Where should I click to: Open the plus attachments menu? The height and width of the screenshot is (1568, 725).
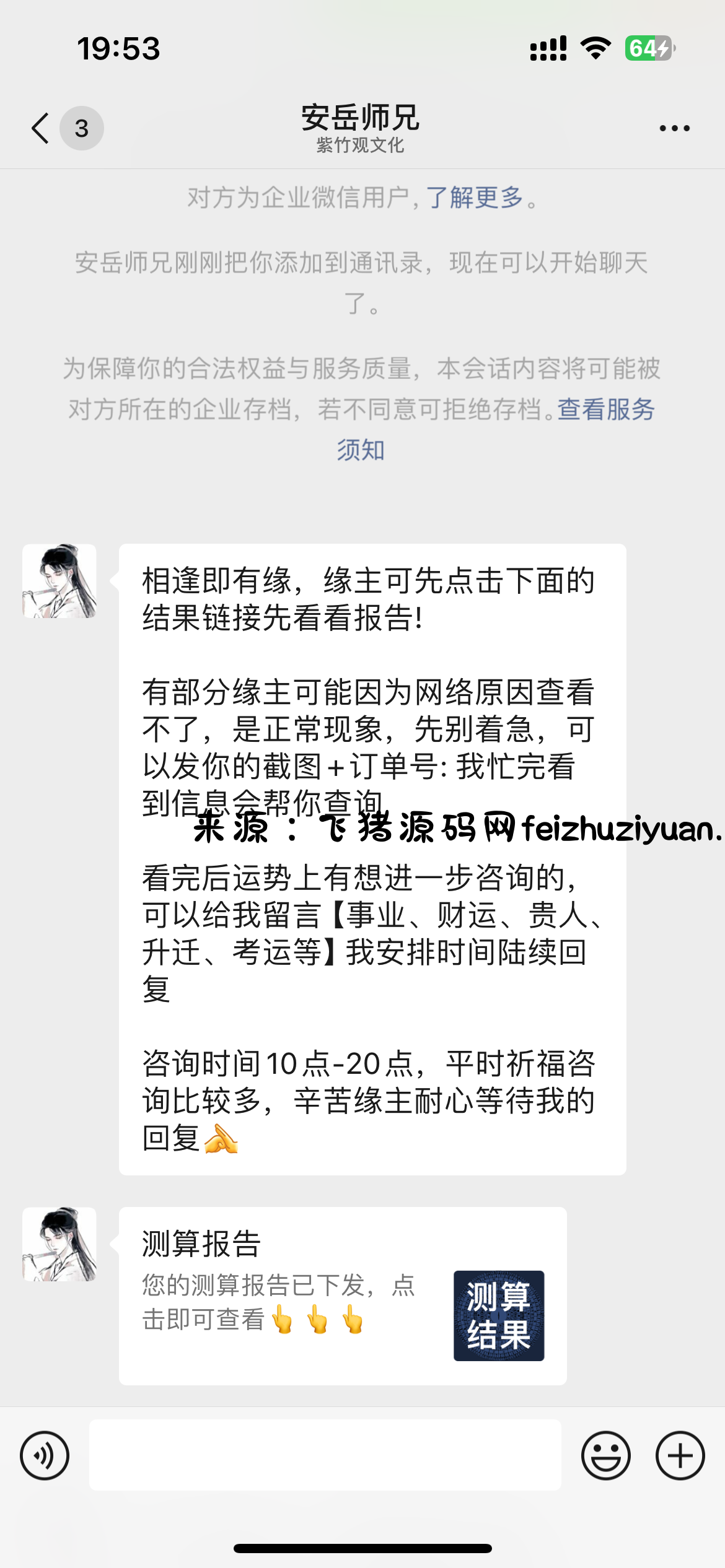point(680,1455)
